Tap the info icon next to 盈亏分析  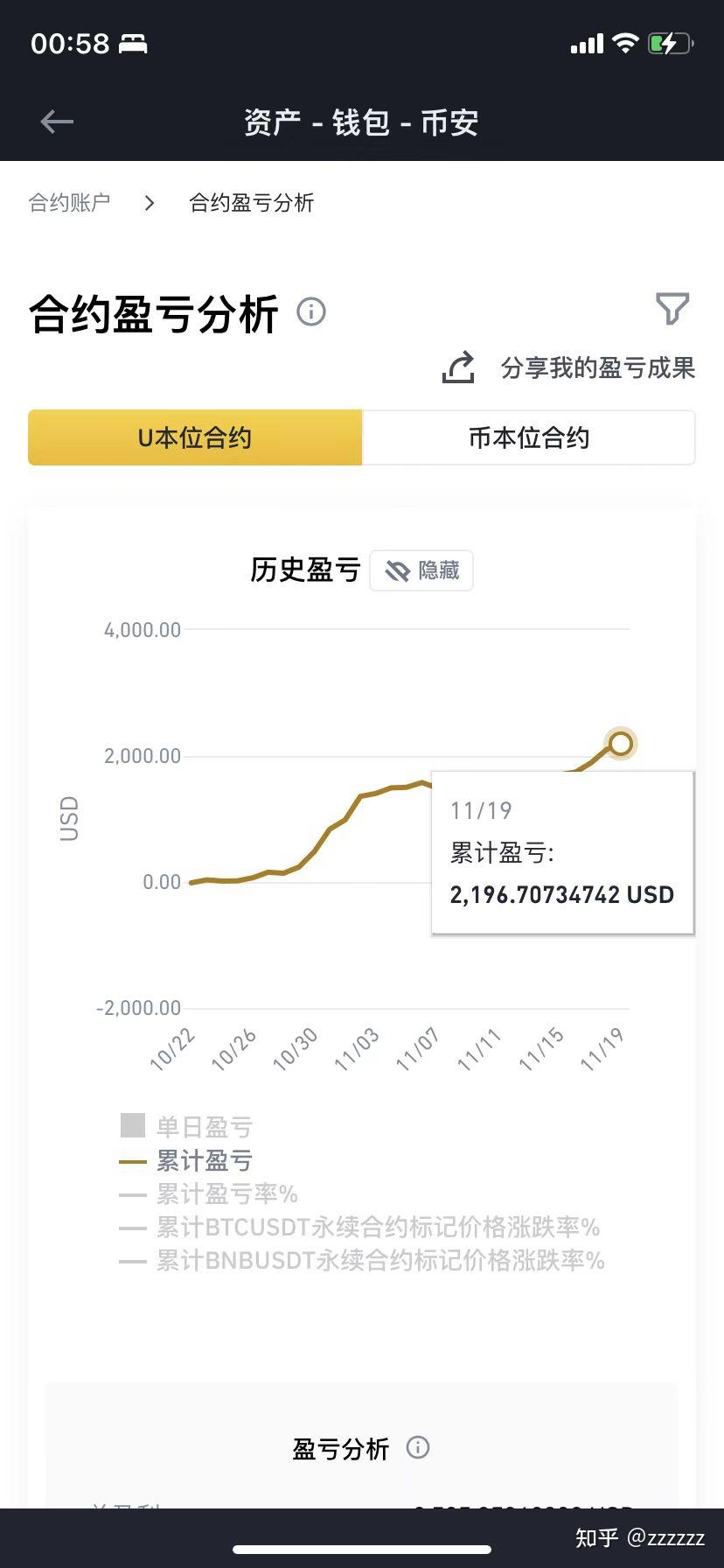(x=418, y=1448)
